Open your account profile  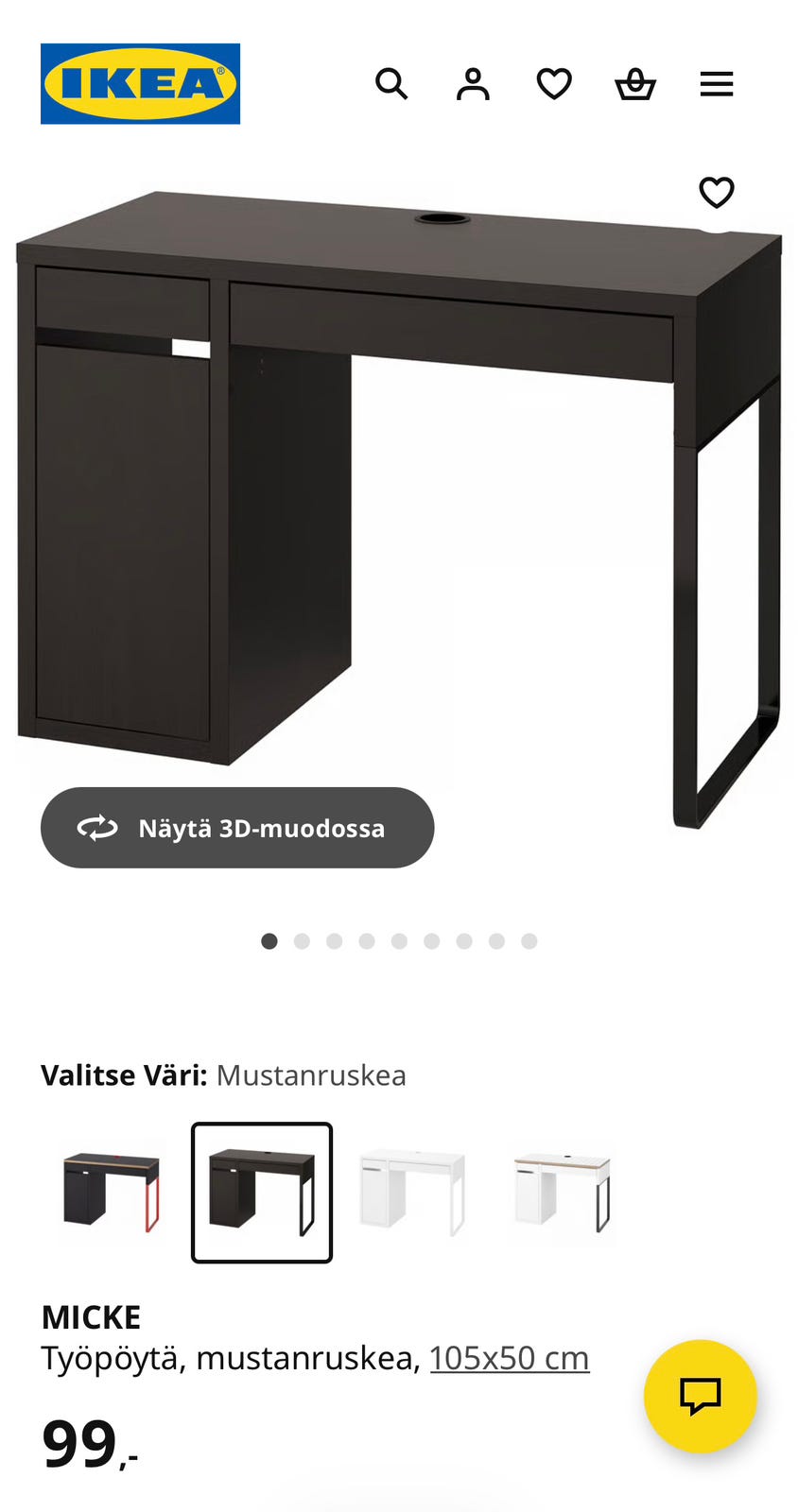click(x=473, y=84)
